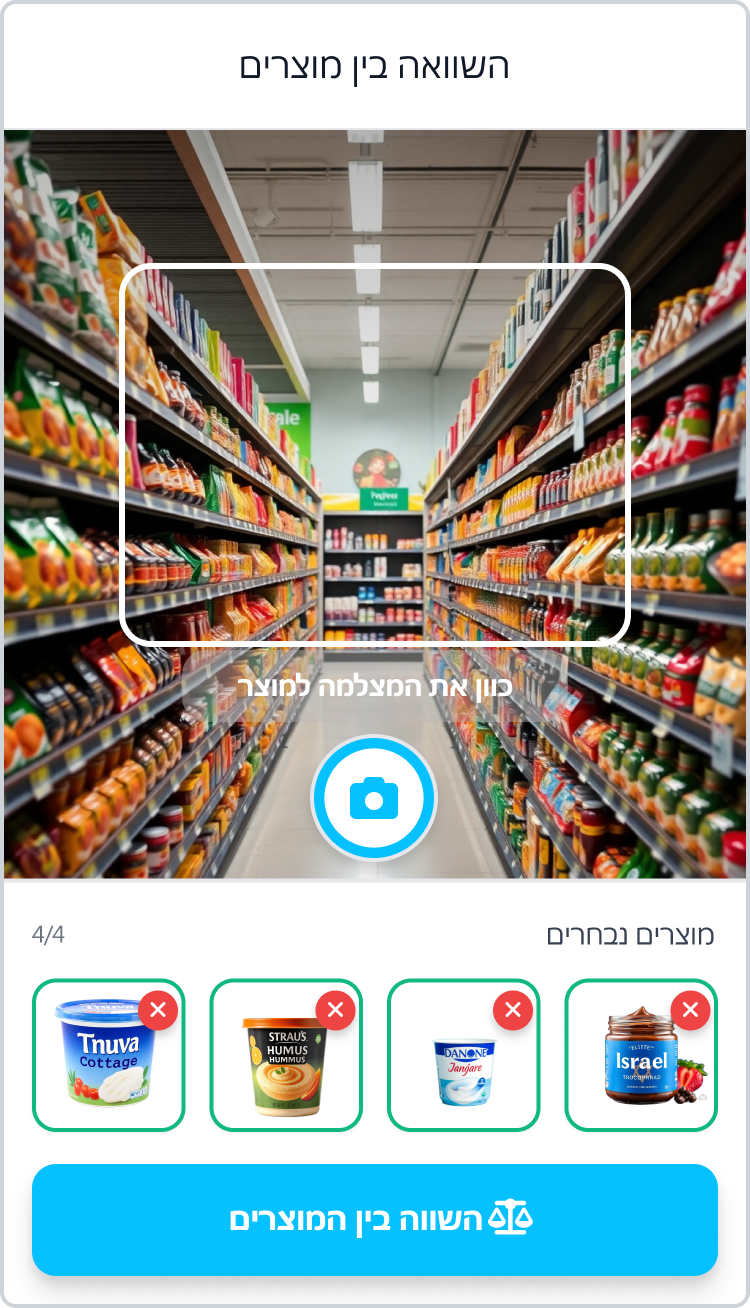
Task: Remove Israel chocolate spread jar from selection
Action: click(690, 1010)
